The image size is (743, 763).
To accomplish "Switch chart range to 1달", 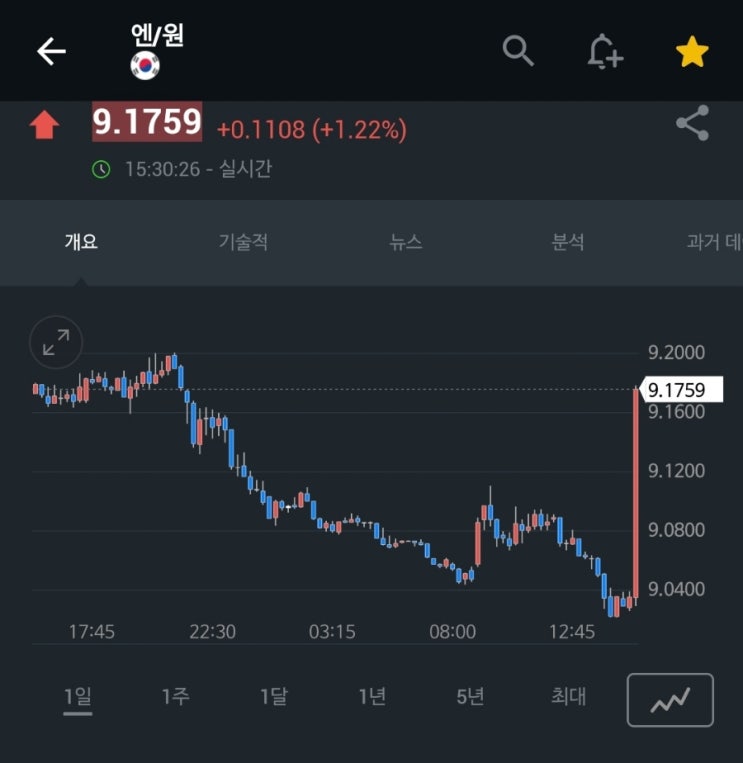I will [x=274, y=697].
